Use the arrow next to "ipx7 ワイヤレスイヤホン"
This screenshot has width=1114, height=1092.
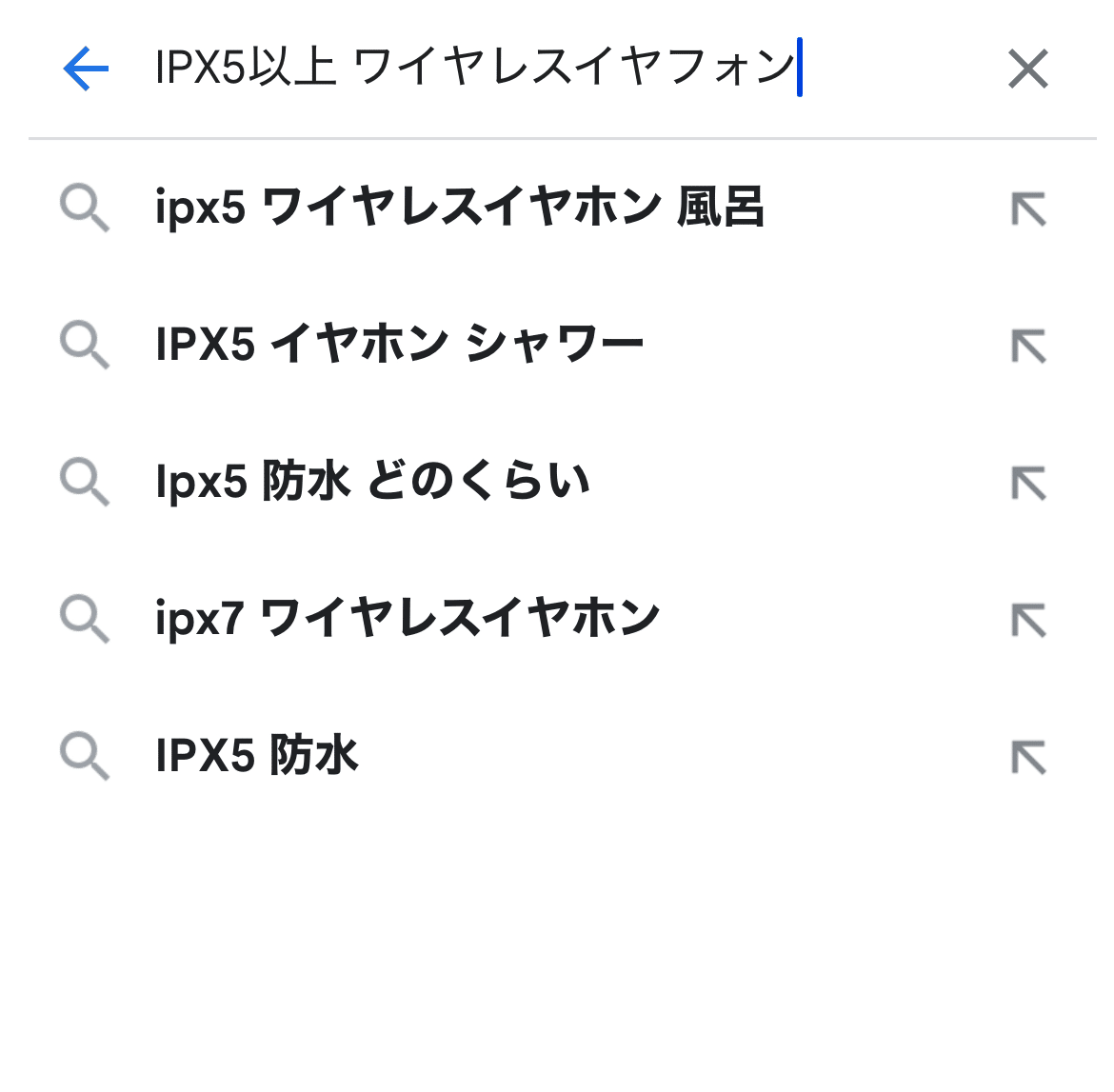click(x=1028, y=620)
